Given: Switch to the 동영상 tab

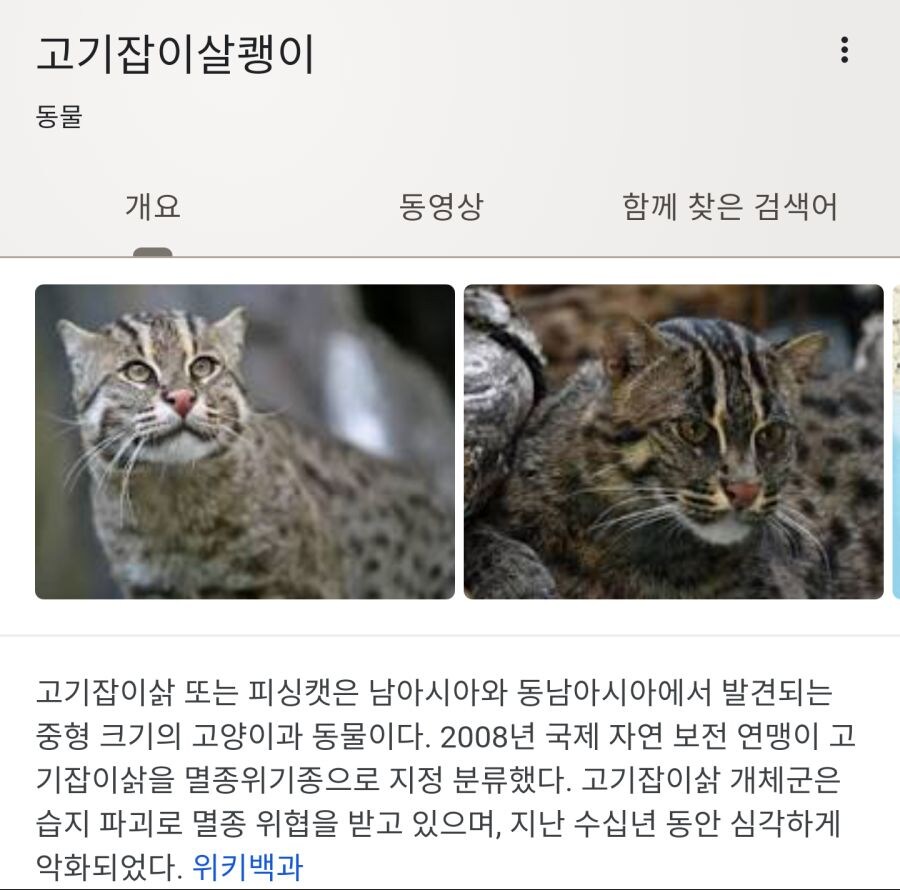Looking at the screenshot, I should pos(441,208).
